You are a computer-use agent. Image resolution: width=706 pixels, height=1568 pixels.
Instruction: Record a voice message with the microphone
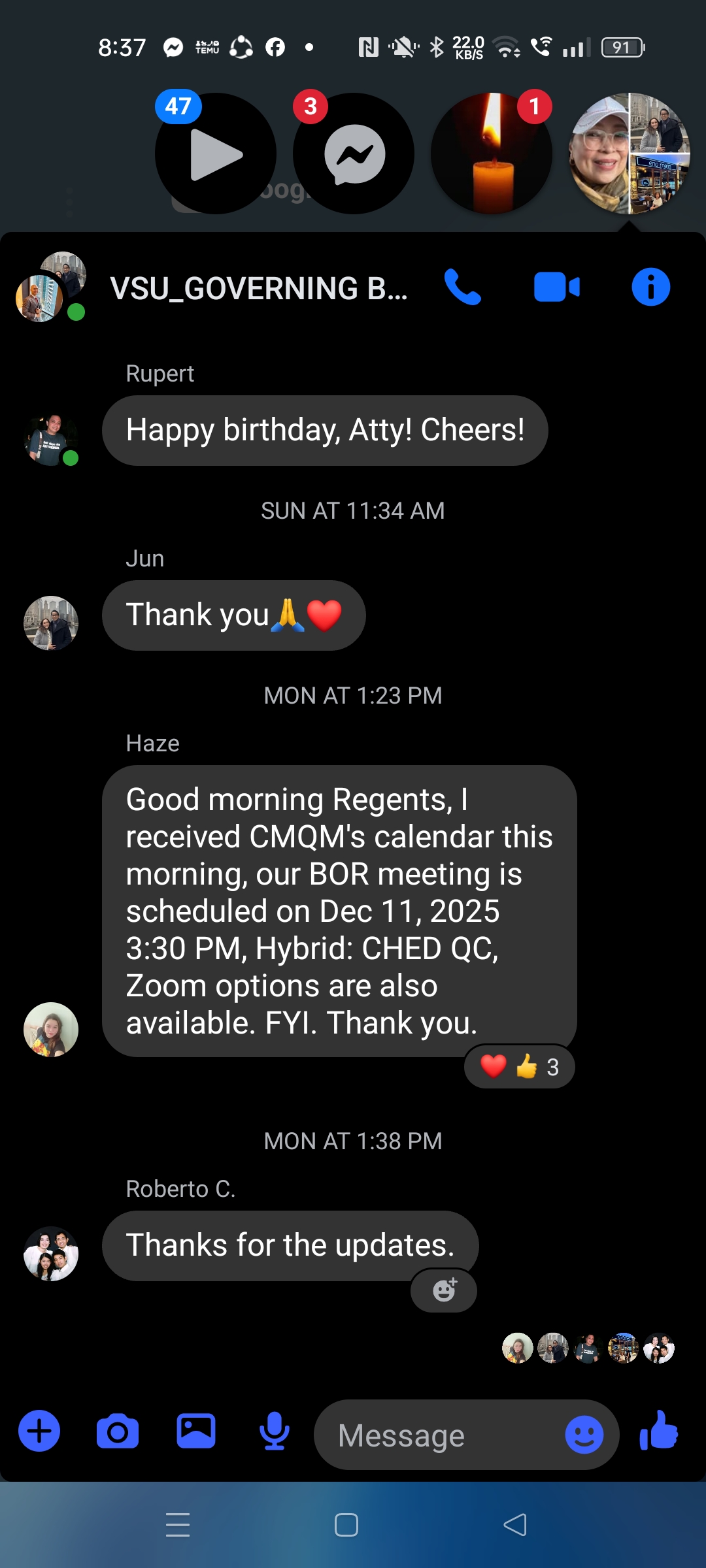coord(275,1431)
